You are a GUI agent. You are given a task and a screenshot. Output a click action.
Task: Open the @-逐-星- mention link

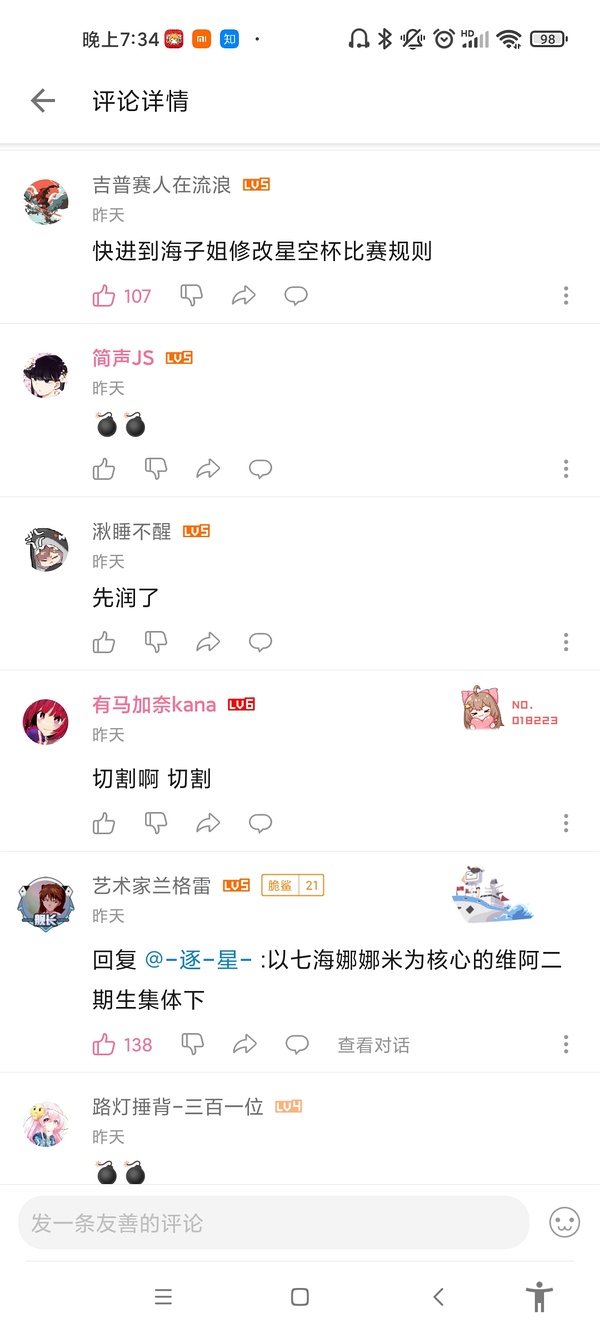click(198, 961)
